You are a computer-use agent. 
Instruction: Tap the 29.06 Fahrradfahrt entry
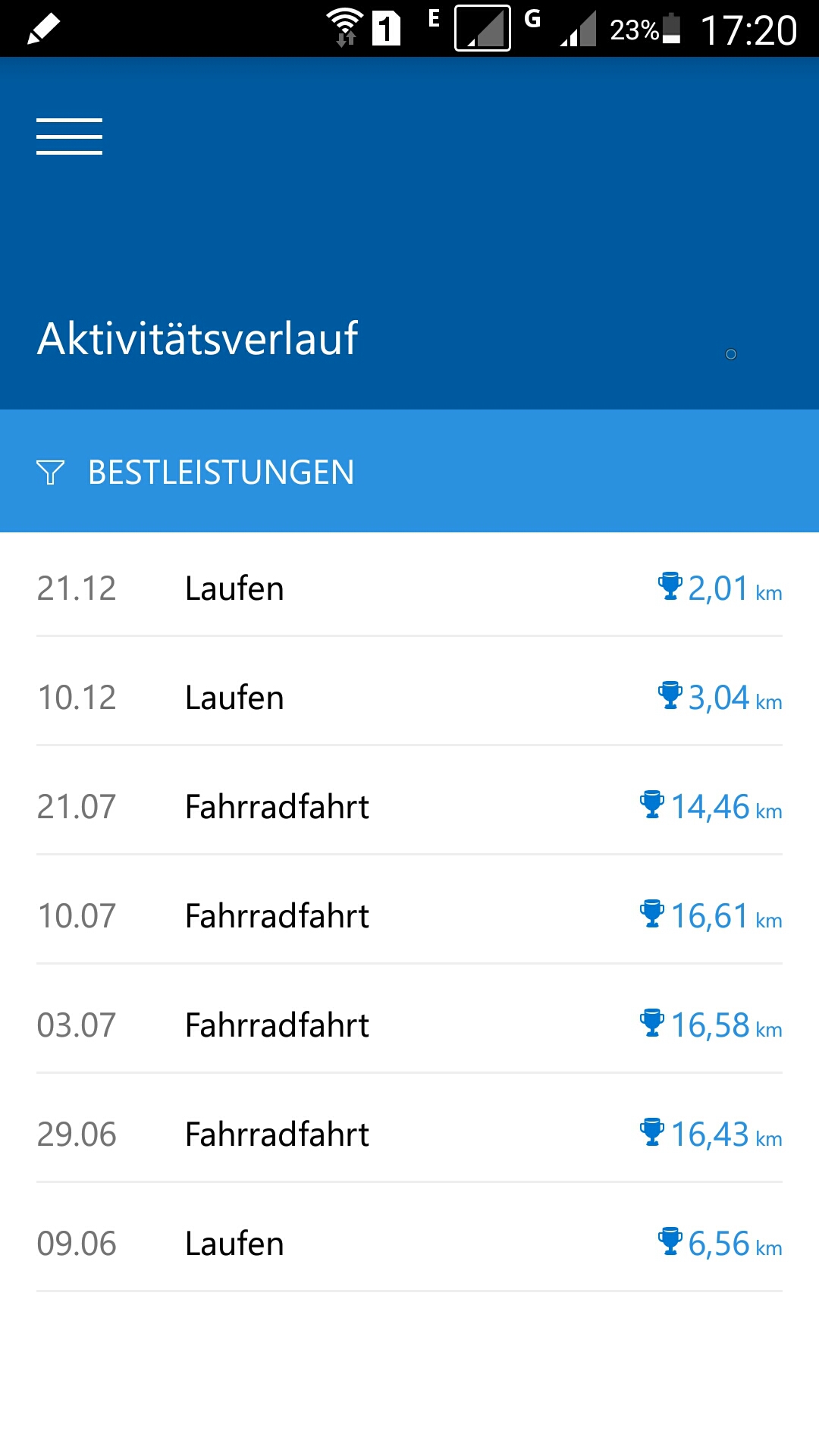[409, 1134]
